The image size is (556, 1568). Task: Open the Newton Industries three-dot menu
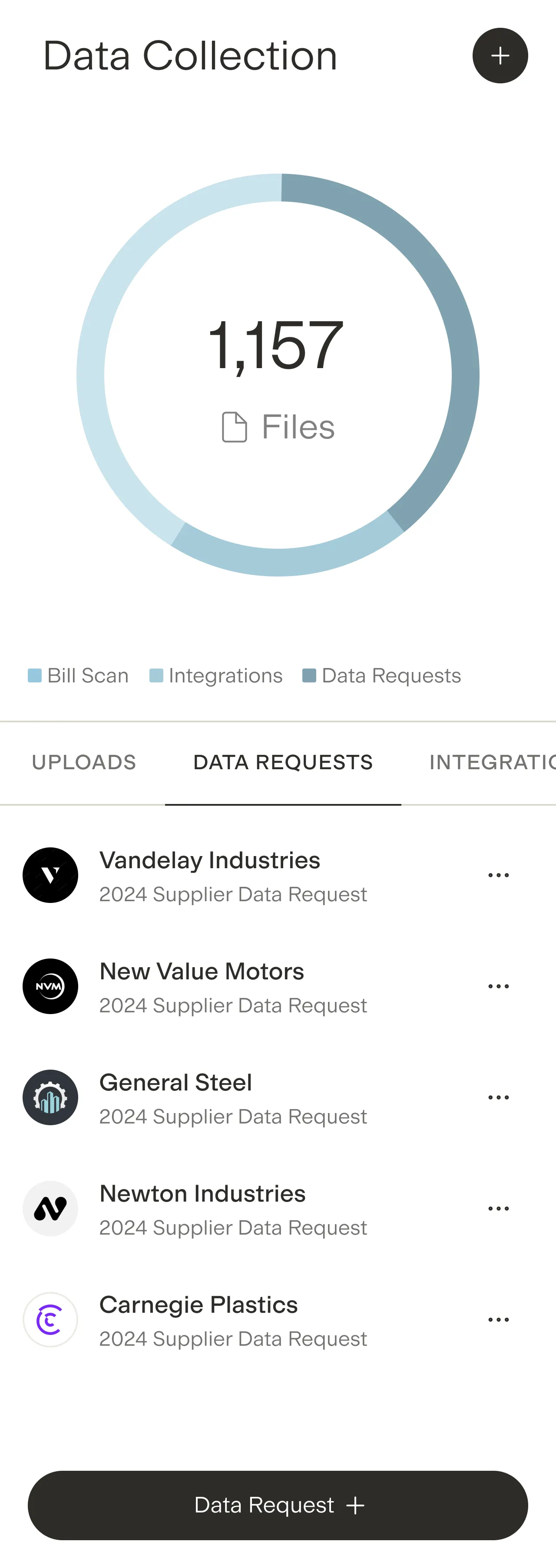coord(499,1208)
